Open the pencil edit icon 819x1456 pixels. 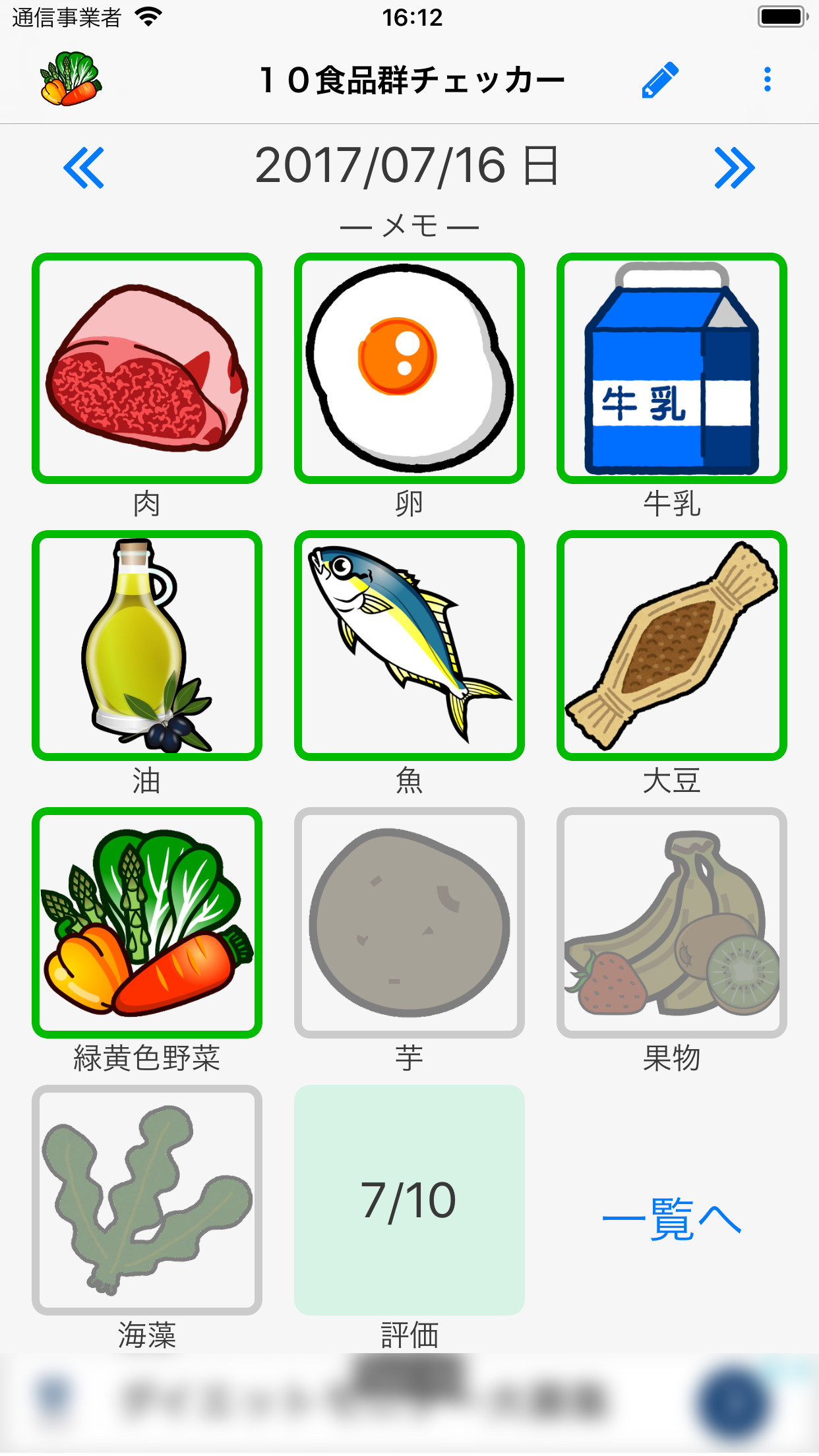pyautogui.click(x=660, y=80)
